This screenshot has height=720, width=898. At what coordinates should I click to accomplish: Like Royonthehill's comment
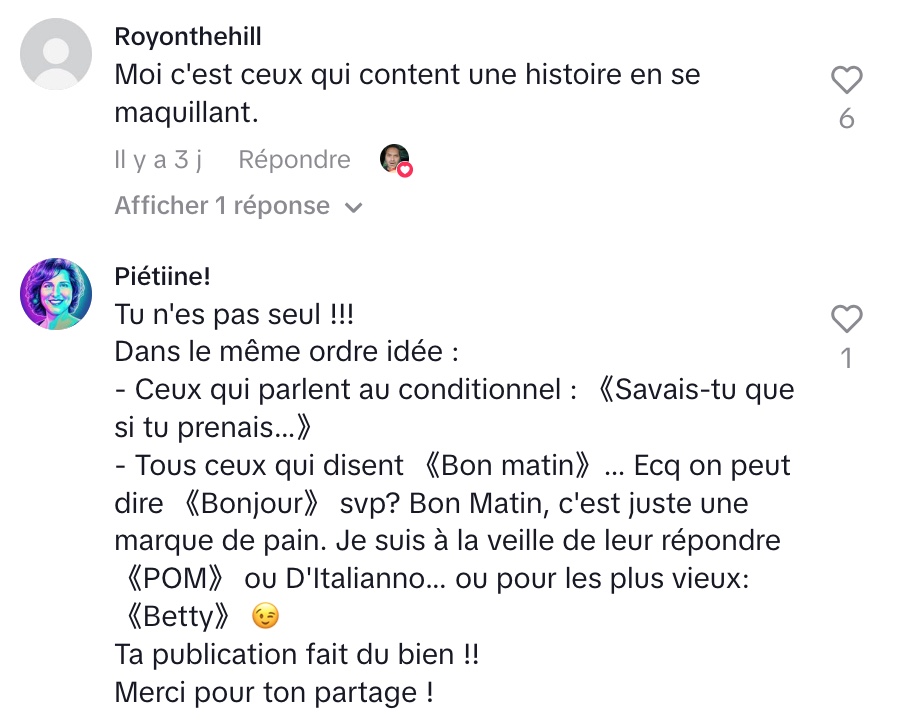point(846,80)
